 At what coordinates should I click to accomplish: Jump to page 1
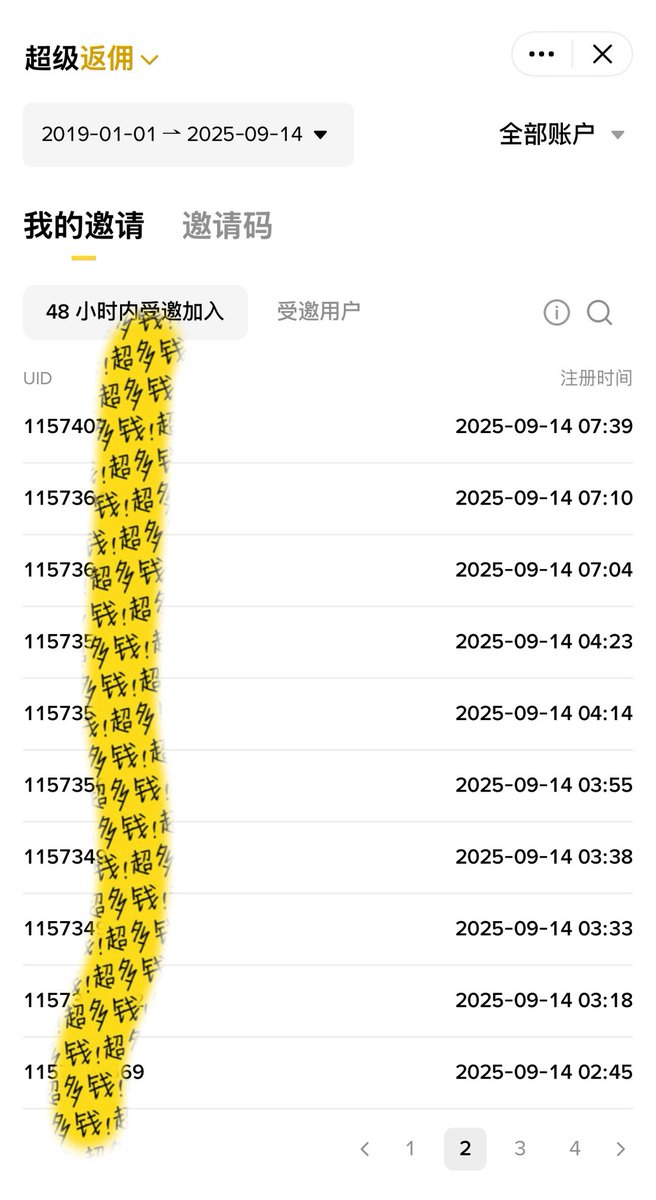point(410,1149)
